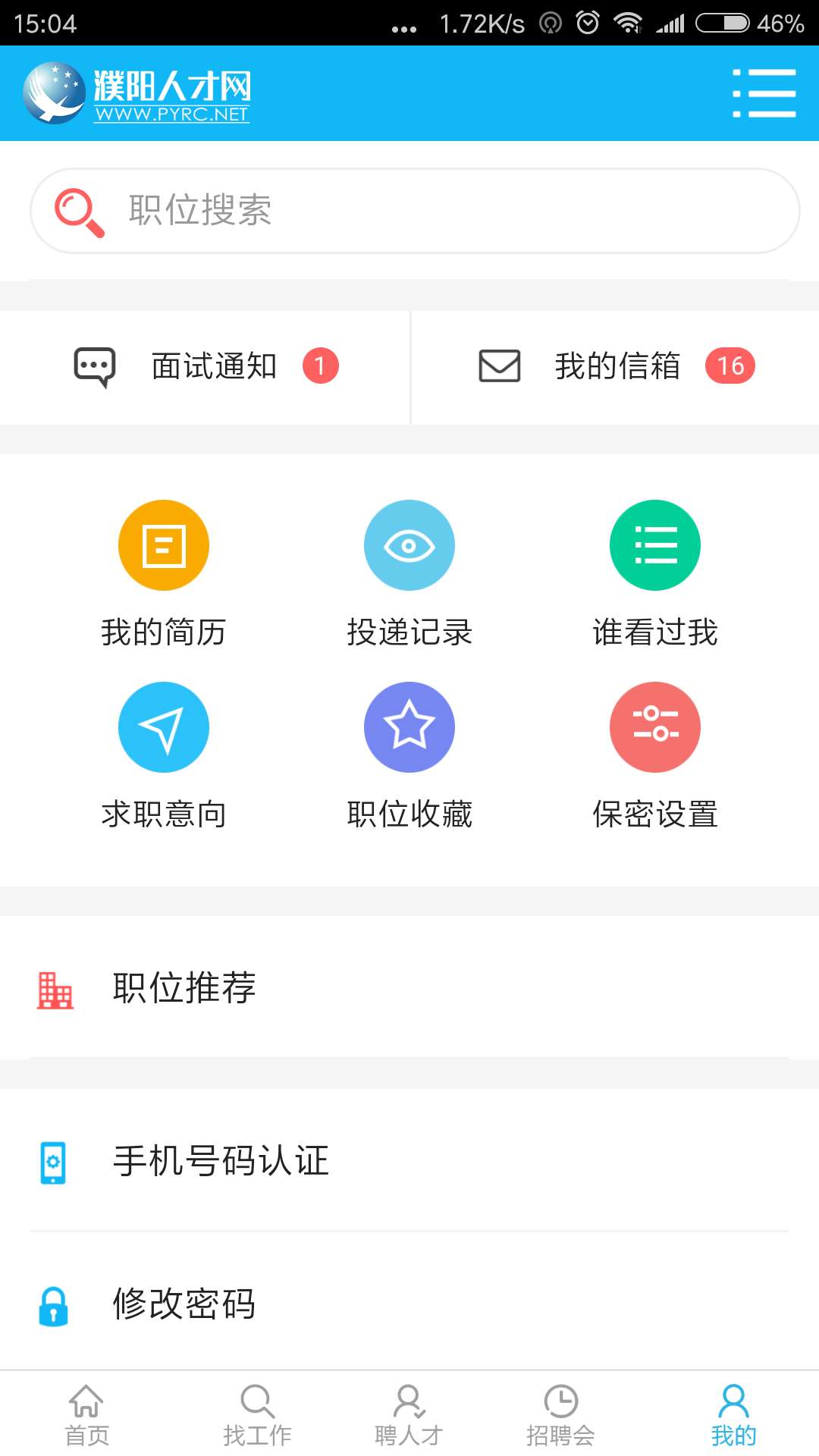Viewport: 819px width, 1456px height.
Task: View 投递记录 application history
Action: click(409, 576)
